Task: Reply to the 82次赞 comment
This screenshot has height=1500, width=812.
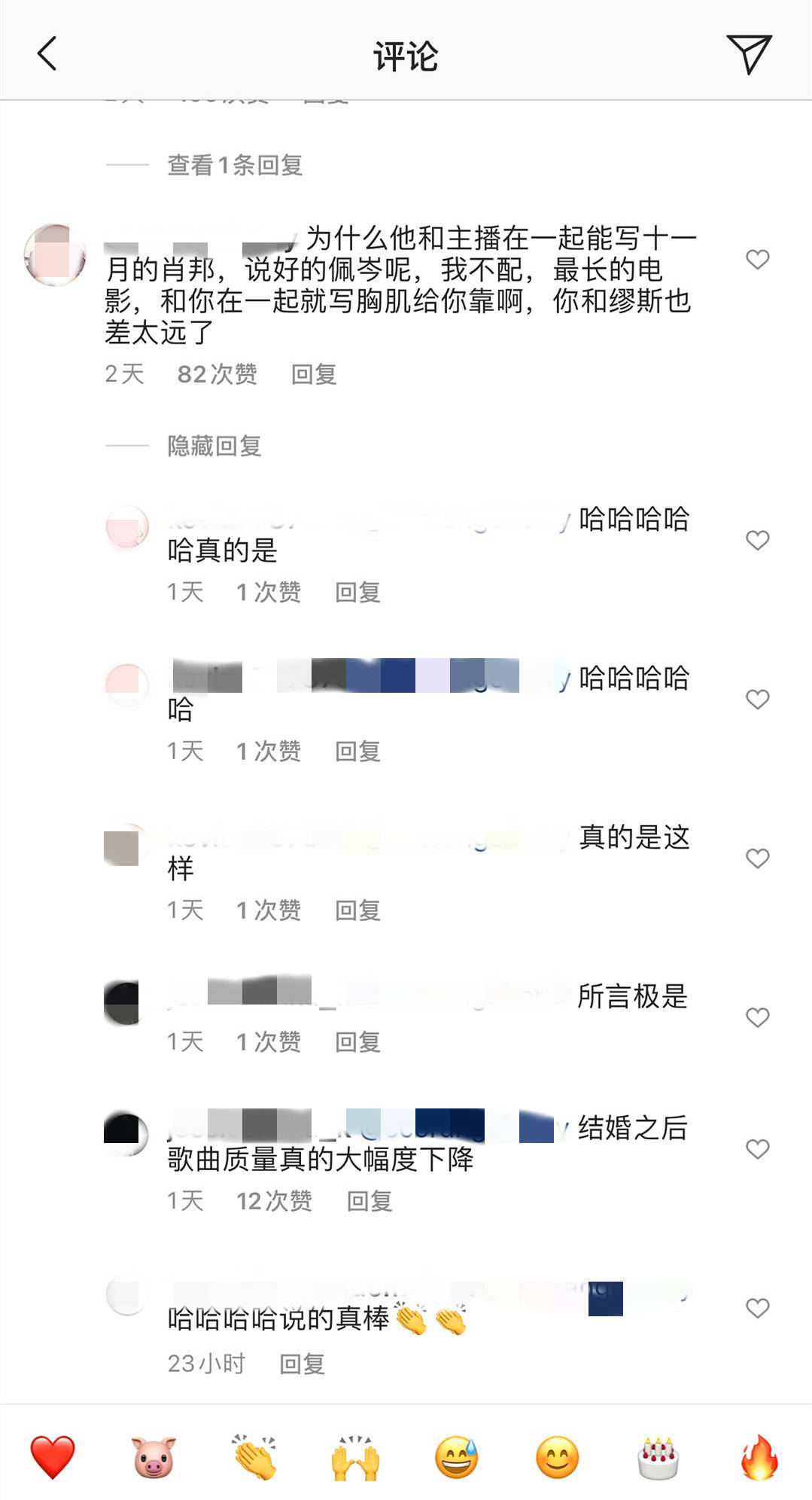Action: pos(313,374)
